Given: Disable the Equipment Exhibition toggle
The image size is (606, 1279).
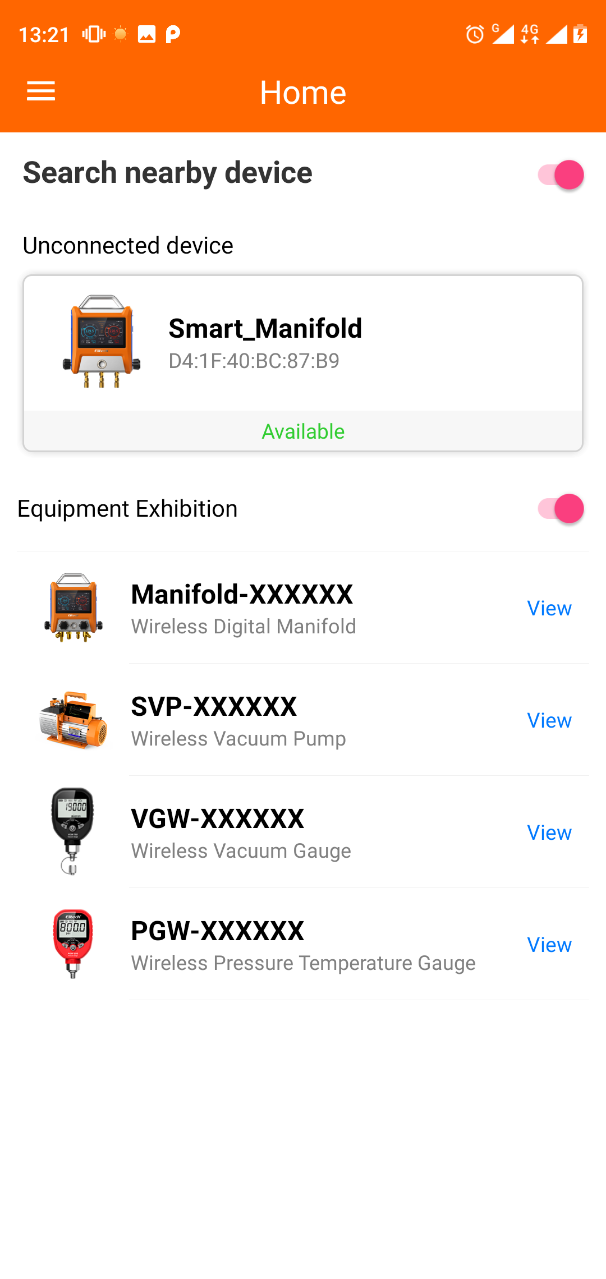Looking at the screenshot, I should [560, 509].
